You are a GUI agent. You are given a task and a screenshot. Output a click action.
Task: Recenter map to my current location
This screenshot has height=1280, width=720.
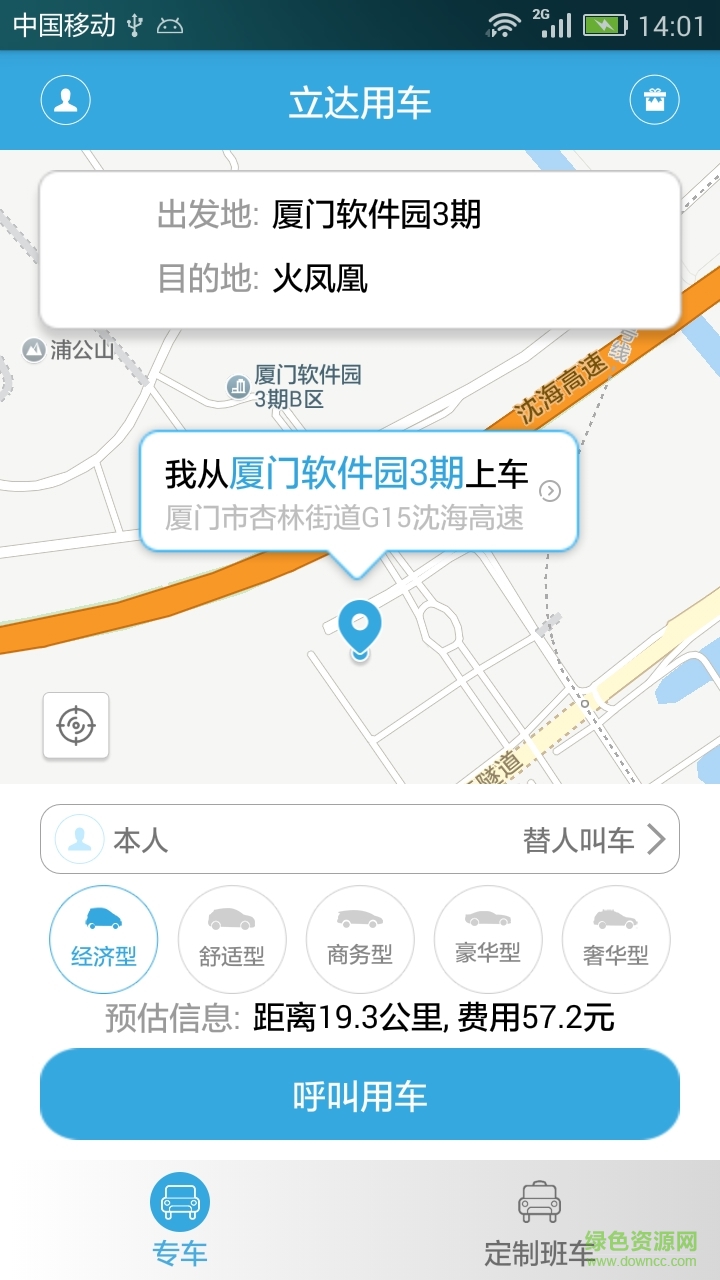click(76, 725)
